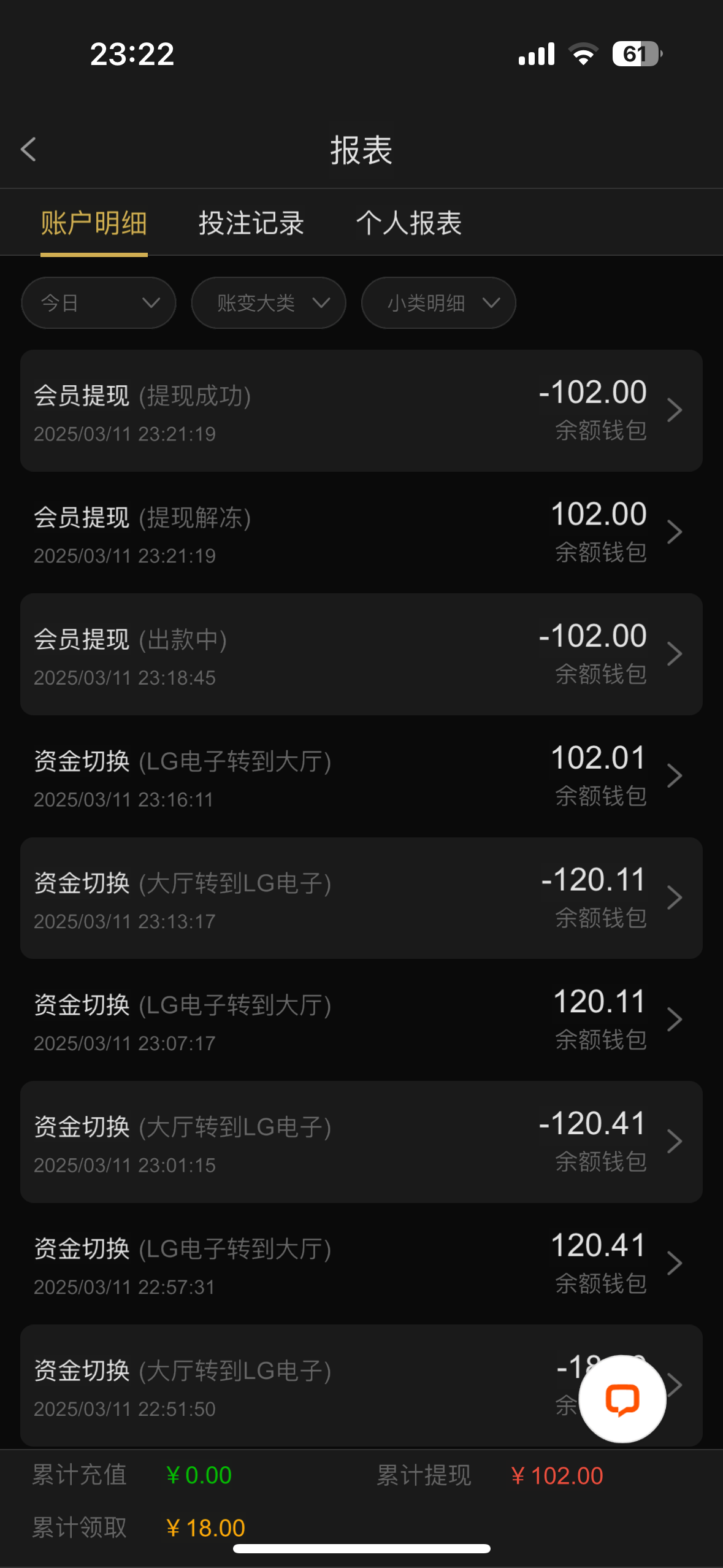Go back using the top-left arrow
Screen dimensions: 723x1568
click(28, 150)
